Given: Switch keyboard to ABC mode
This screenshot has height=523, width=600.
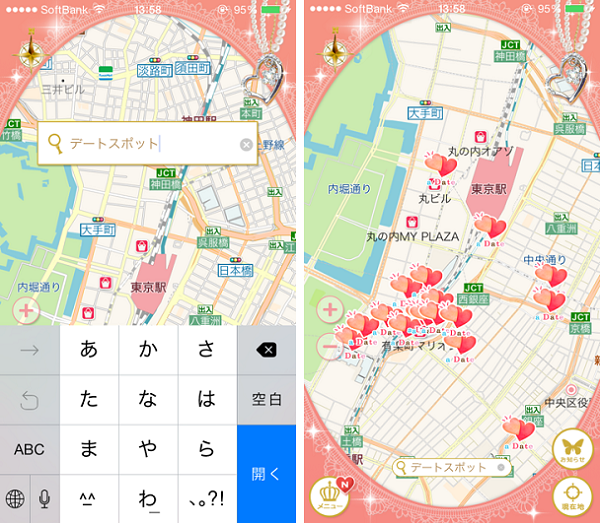Looking at the screenshot, I should 29,449.
